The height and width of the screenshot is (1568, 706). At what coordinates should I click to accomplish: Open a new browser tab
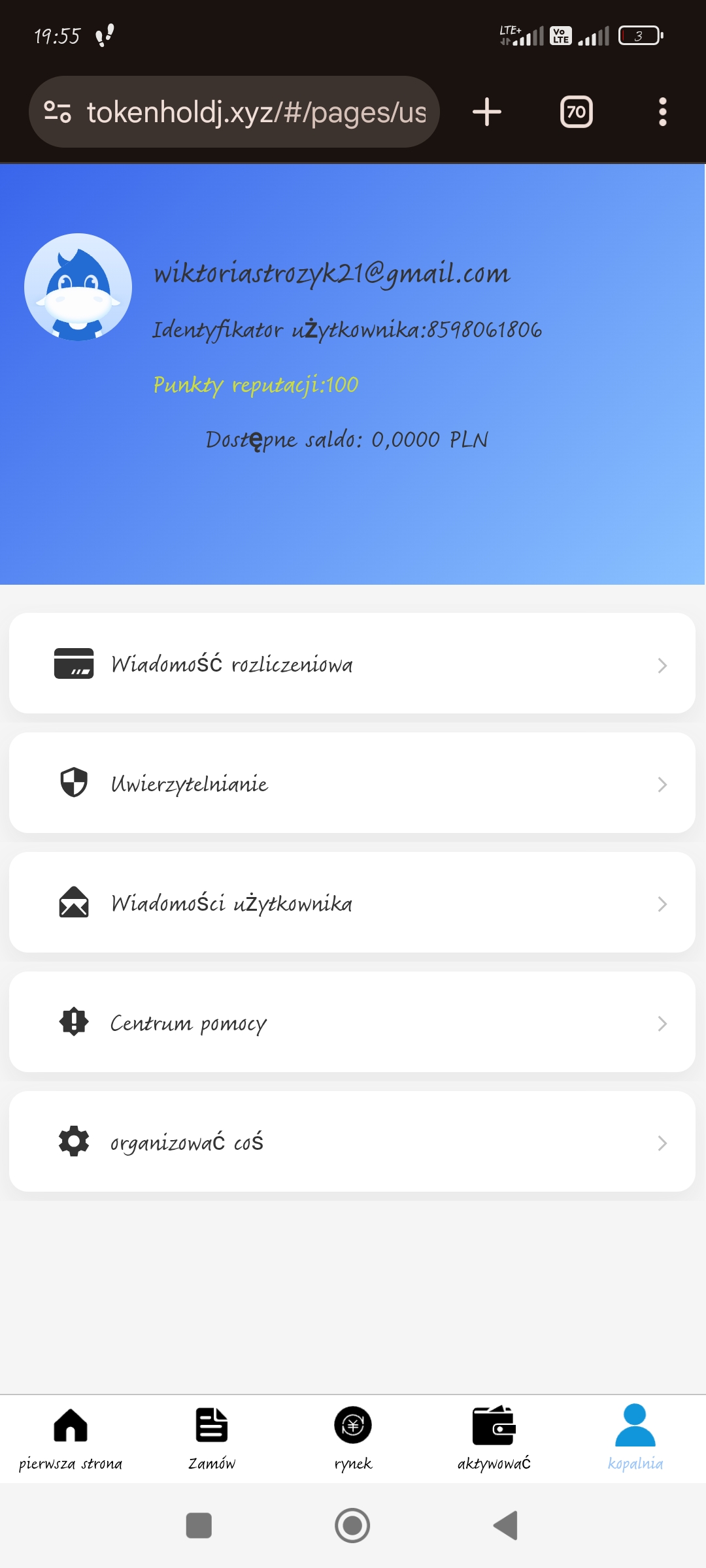487,112
